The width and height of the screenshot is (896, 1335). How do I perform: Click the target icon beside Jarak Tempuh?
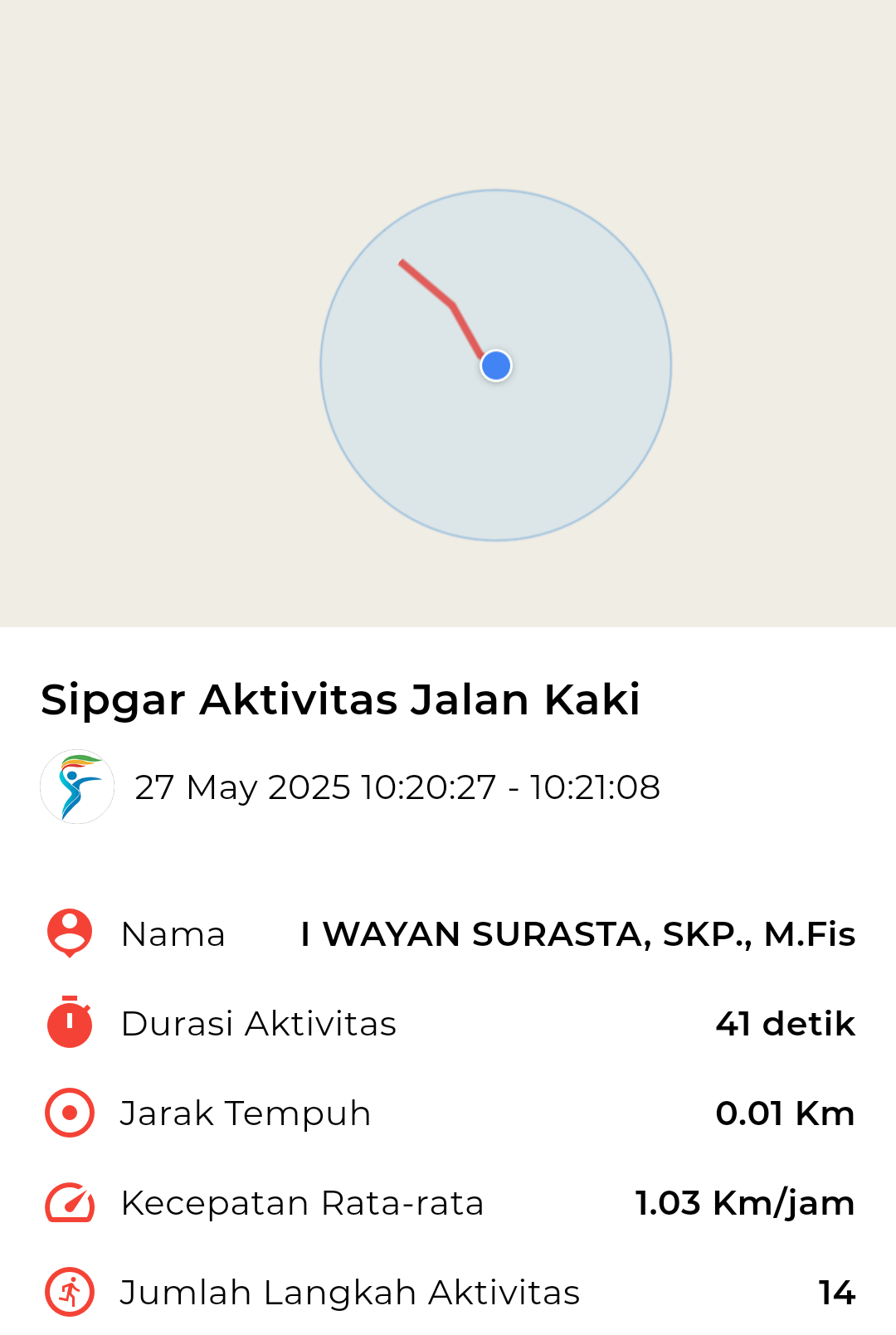coord(68,1113)
